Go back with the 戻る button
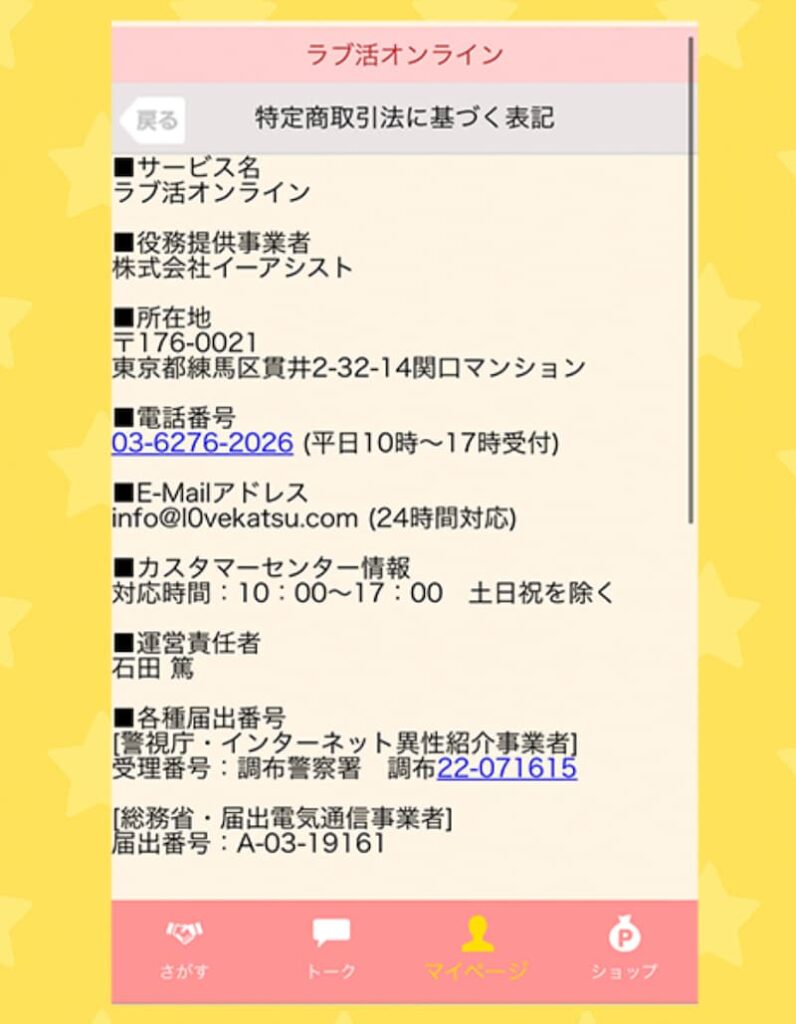Screen dimensions: 796x1024 [153, 120]
